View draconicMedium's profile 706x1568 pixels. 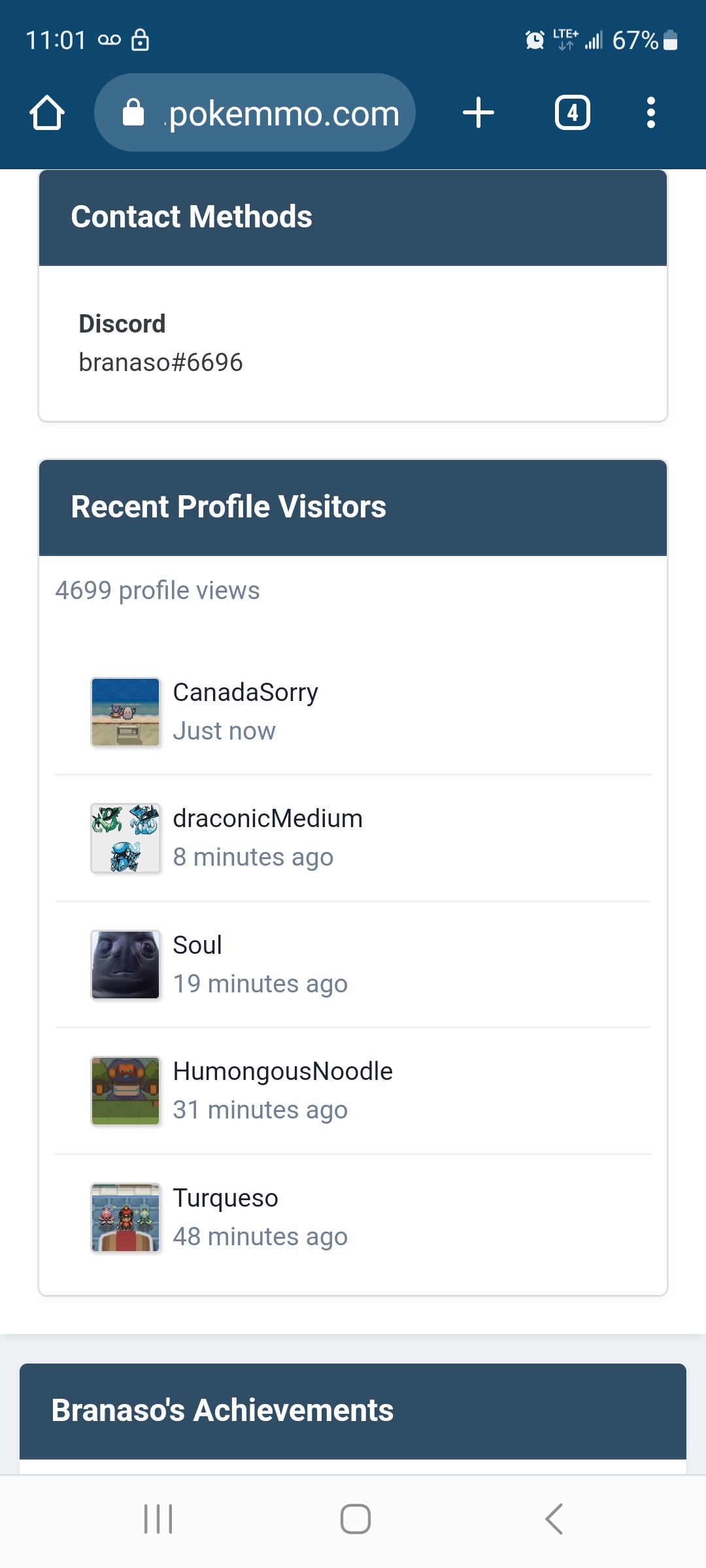click(267, 819)
